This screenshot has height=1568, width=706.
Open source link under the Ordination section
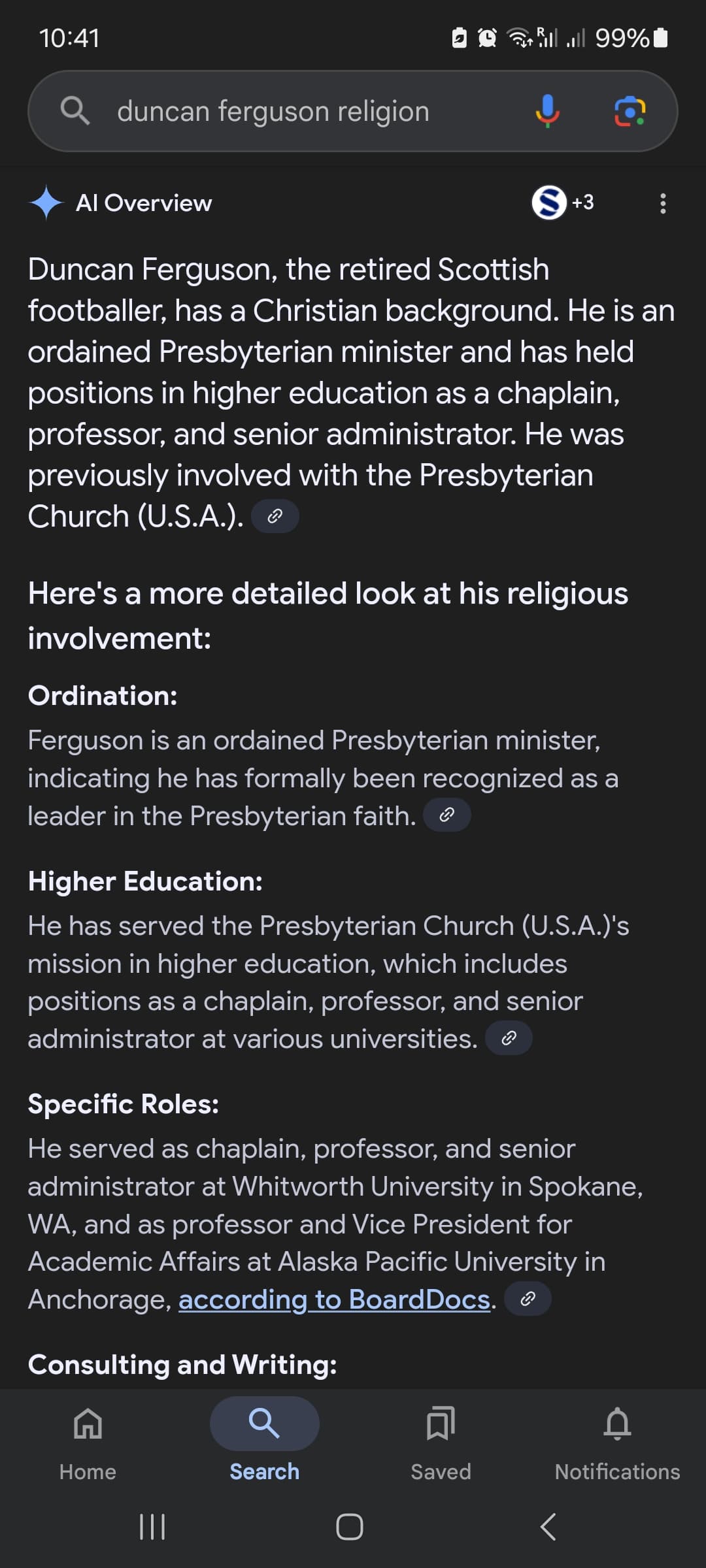[447, 815]
